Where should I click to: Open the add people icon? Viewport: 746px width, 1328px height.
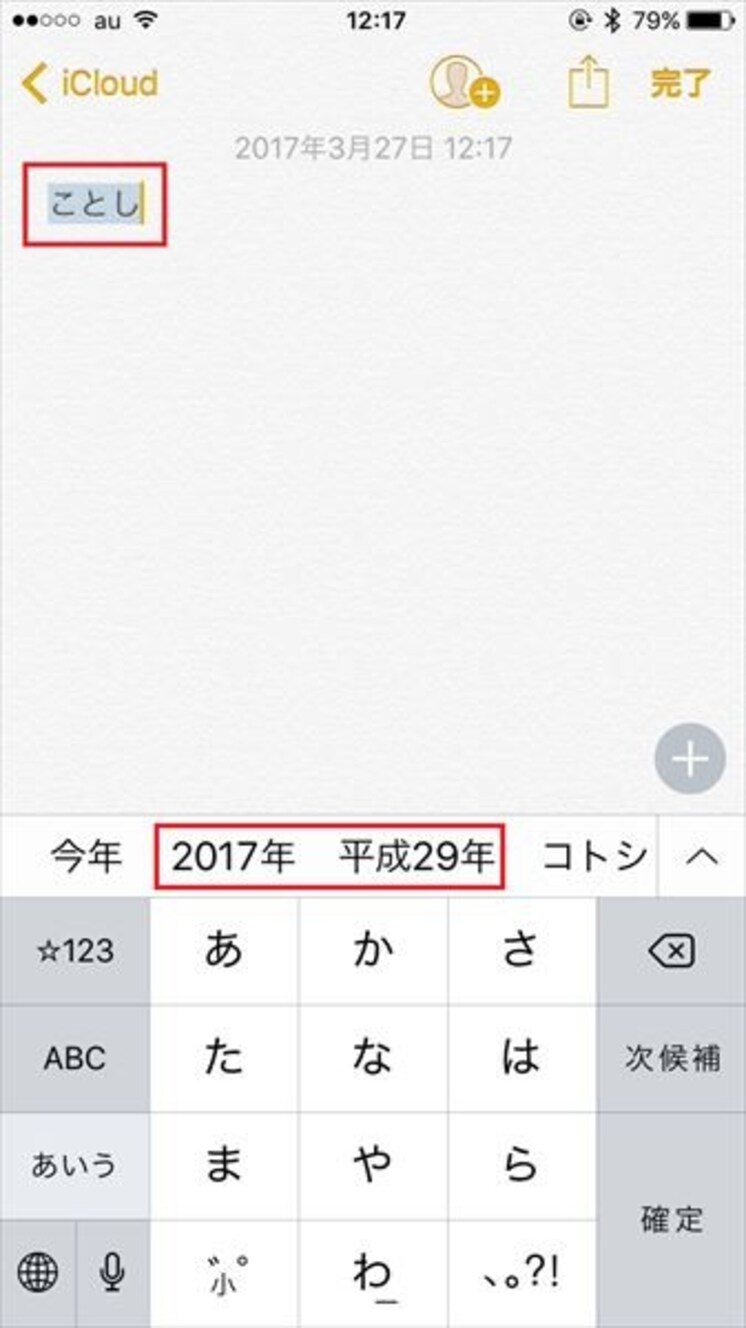coord(464,82)
